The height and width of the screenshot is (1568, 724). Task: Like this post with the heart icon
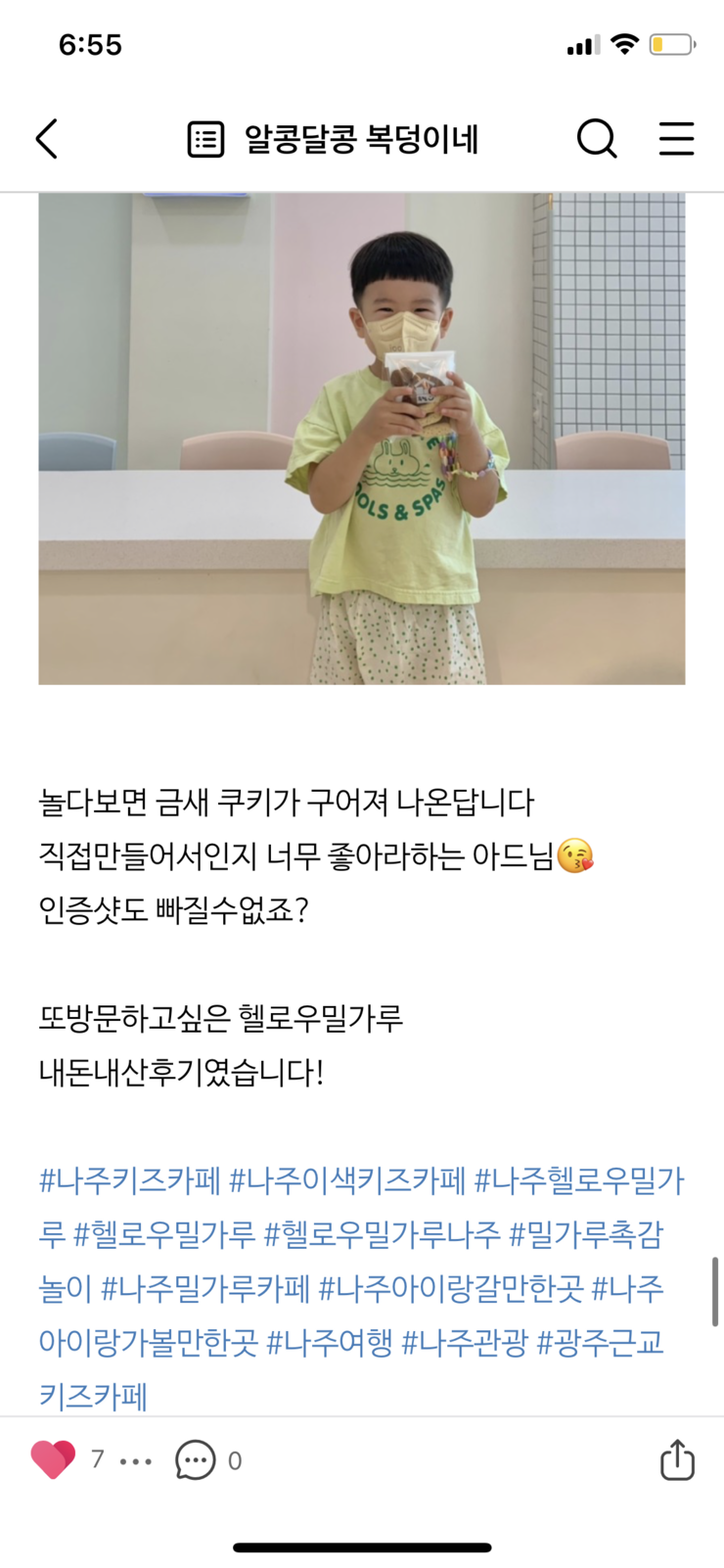tap(53, 1459)
